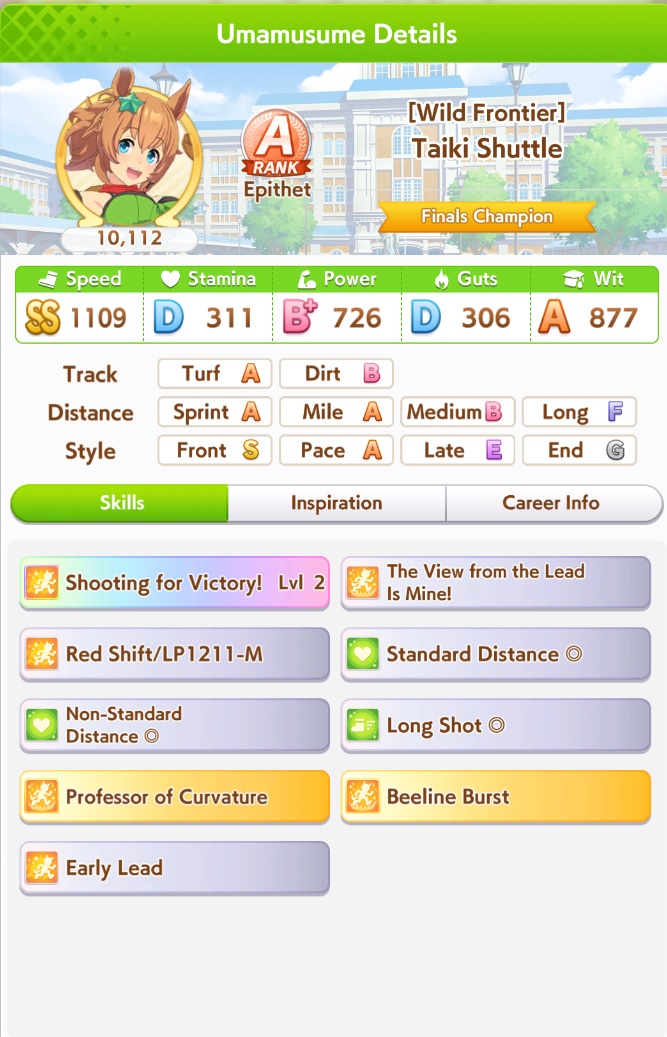Show Early Lead skill description
Image resolution: width=667 pixels, height=1037 pixels.
[174, 868]
